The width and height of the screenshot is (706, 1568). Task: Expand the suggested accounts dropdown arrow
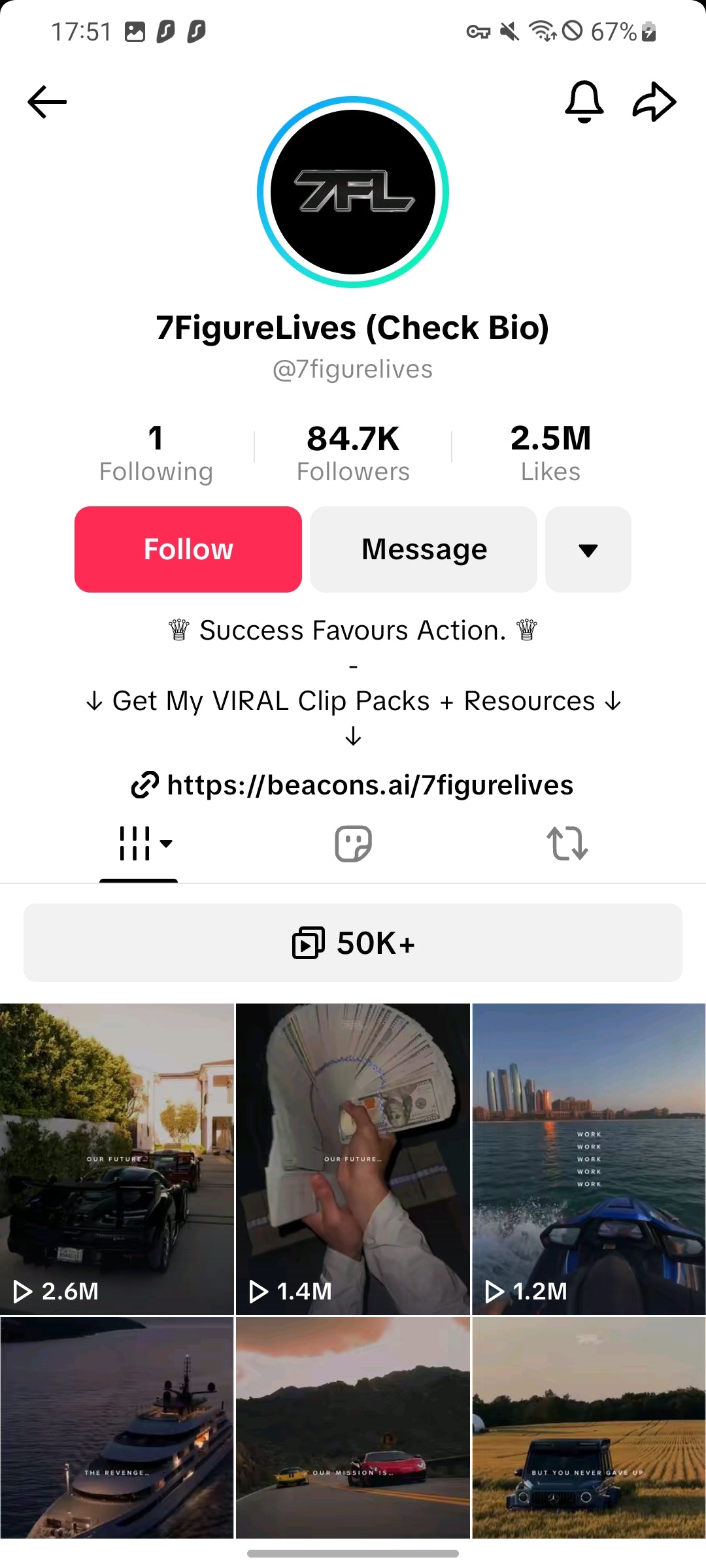tap(588, 549)
